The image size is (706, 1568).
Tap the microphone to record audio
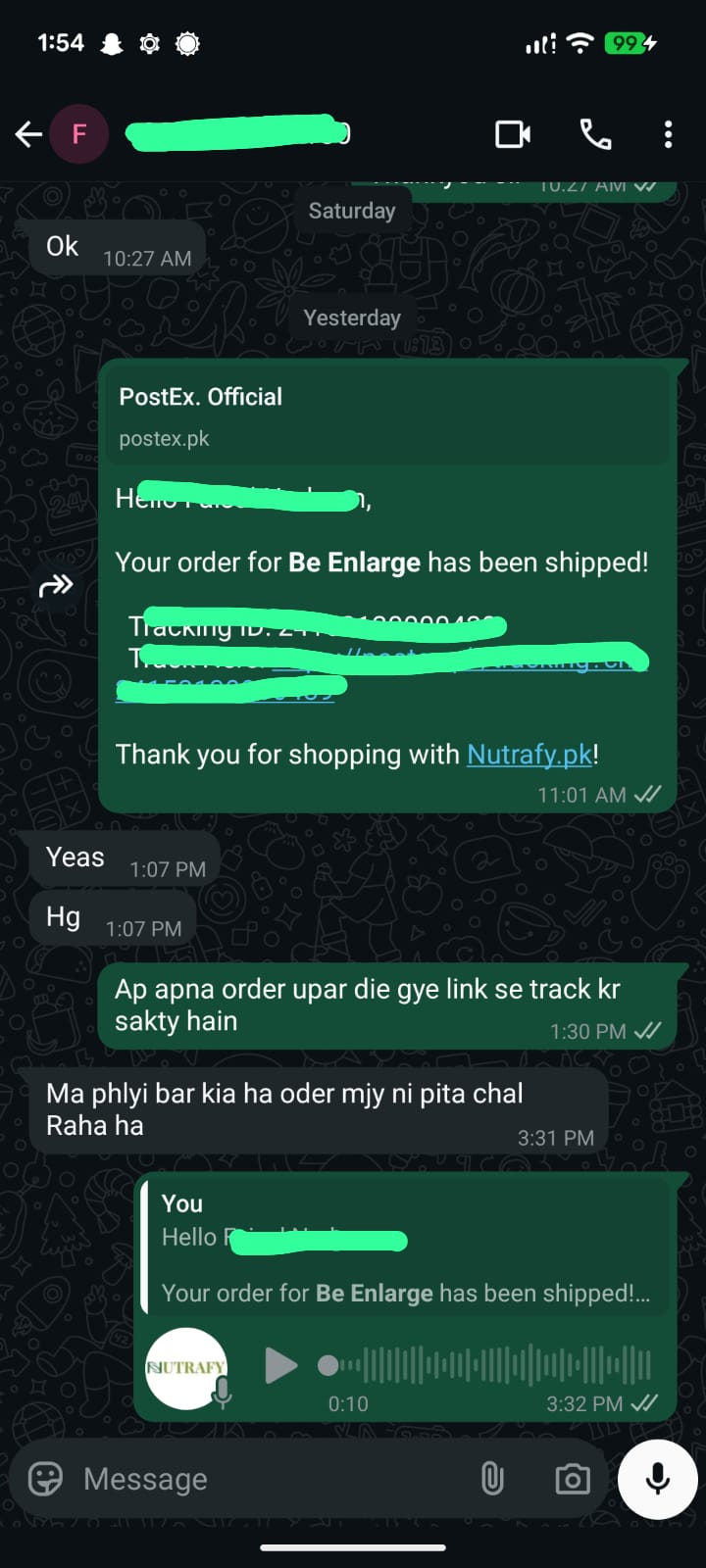click(657, 1478)
